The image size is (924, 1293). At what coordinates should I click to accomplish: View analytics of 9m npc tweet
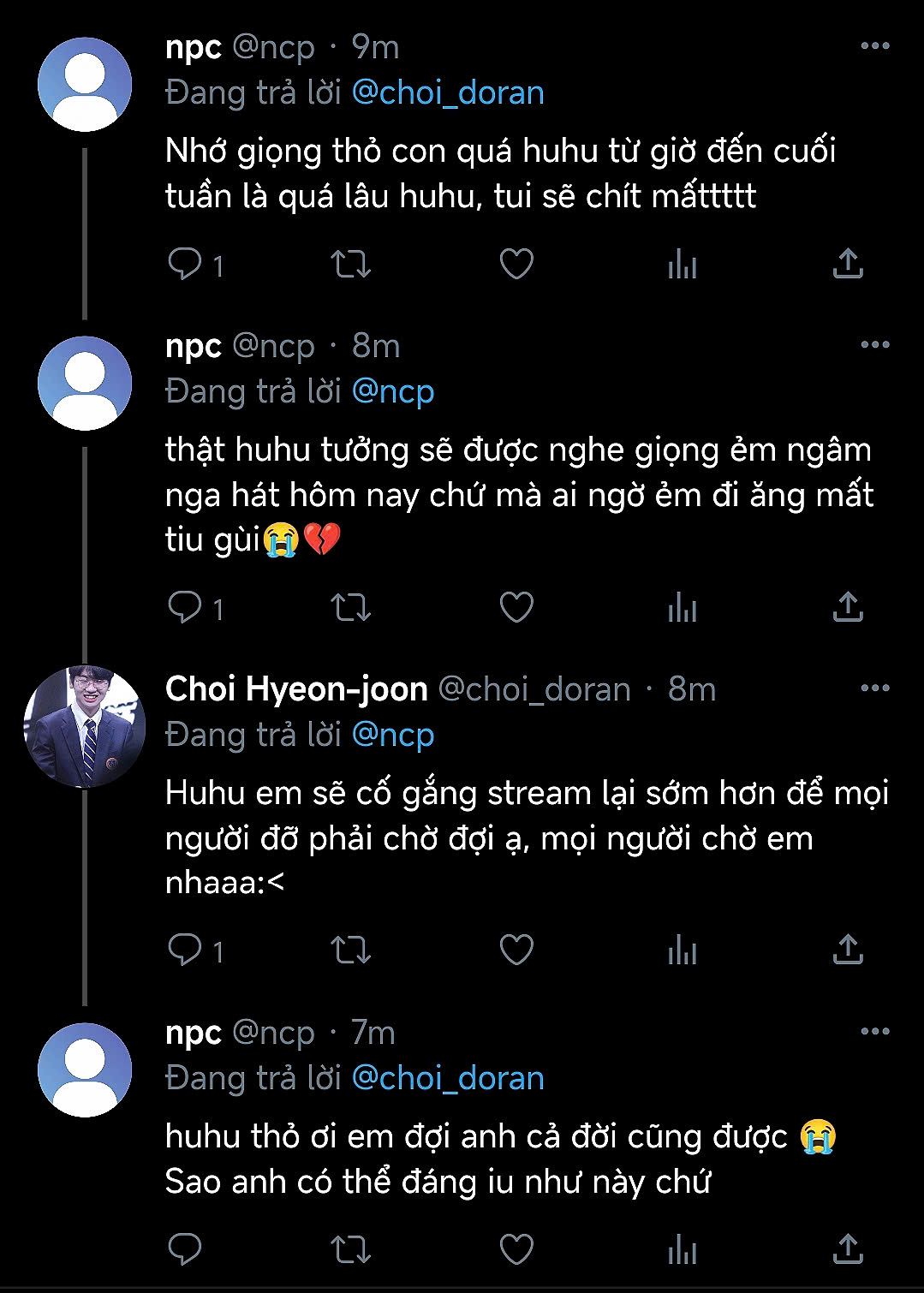[683, 265]
